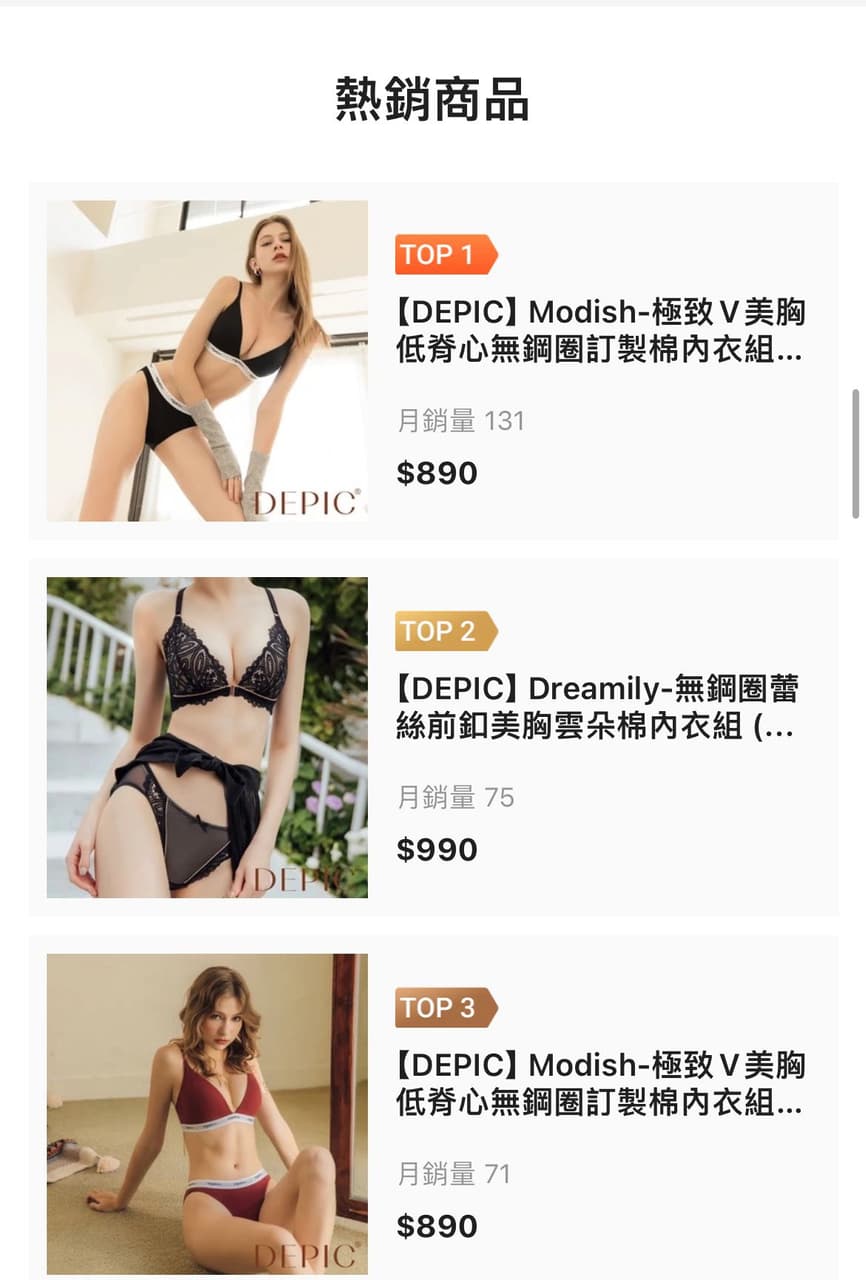866x1280 pixels.
Task: Click the TOP 1 ranking badge
Action: (443, 256)
